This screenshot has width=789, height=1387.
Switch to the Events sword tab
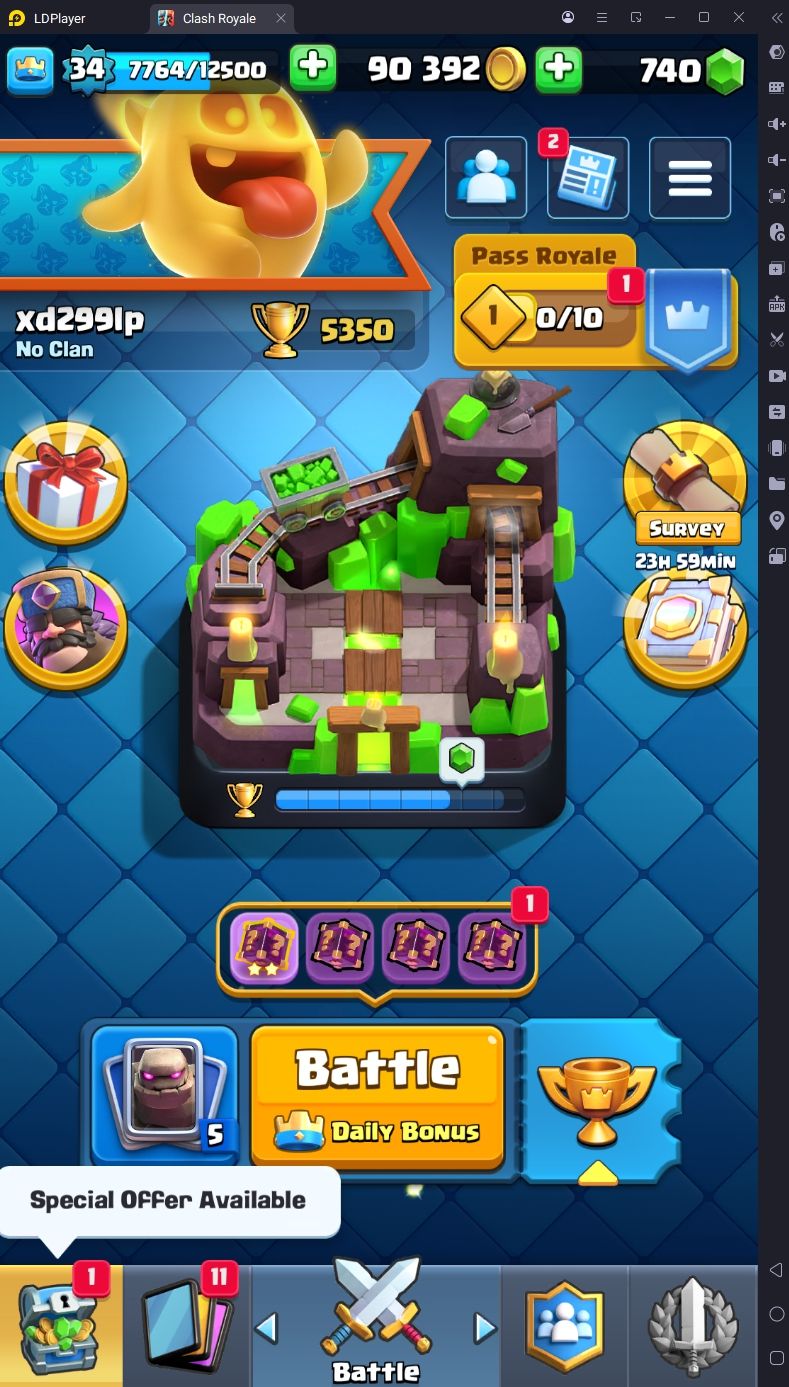[x=693, y=1326]
